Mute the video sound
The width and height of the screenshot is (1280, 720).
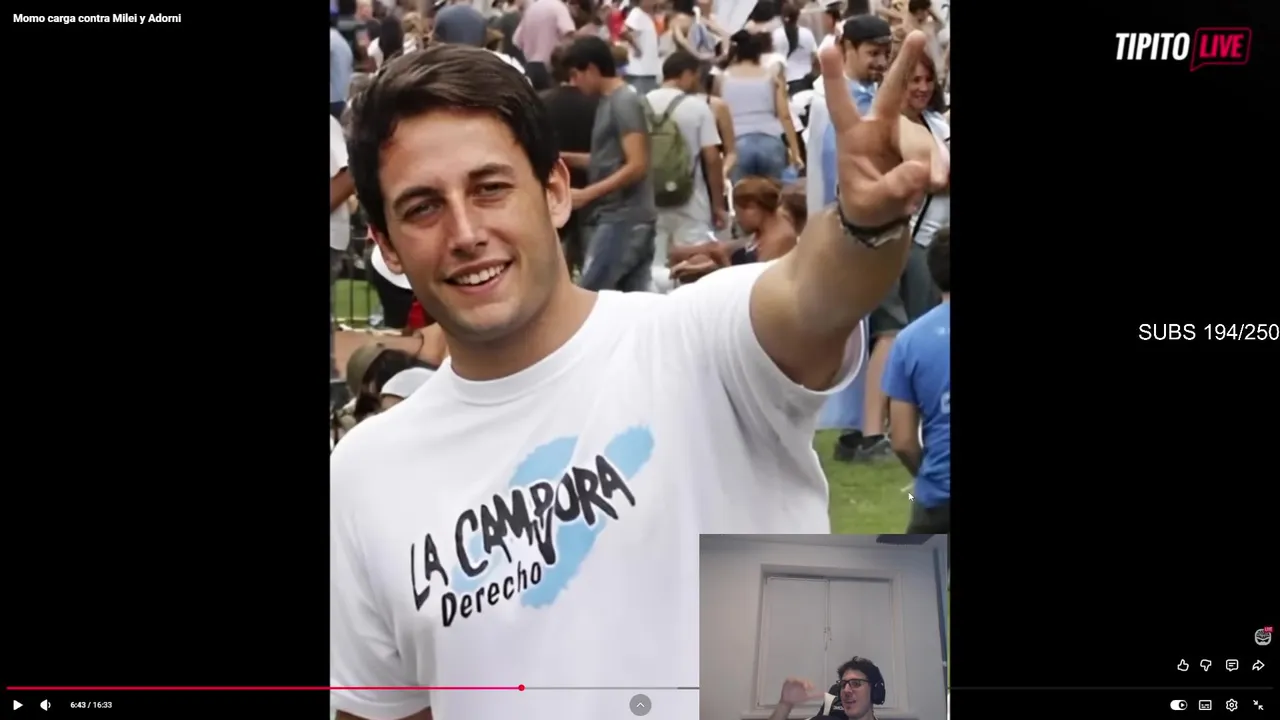45,705
